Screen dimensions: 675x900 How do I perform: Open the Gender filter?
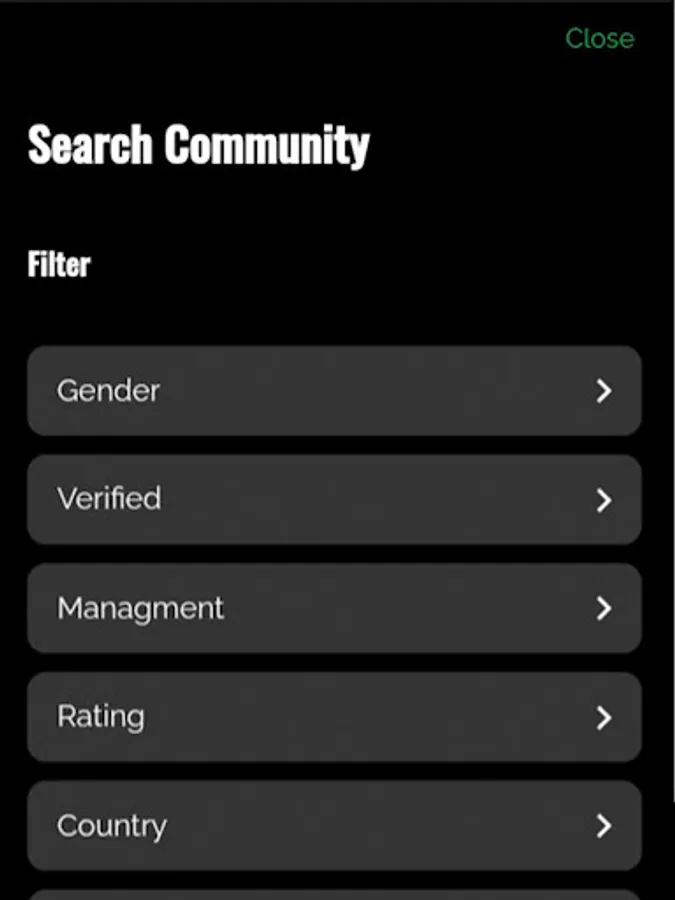coord(334,390)
